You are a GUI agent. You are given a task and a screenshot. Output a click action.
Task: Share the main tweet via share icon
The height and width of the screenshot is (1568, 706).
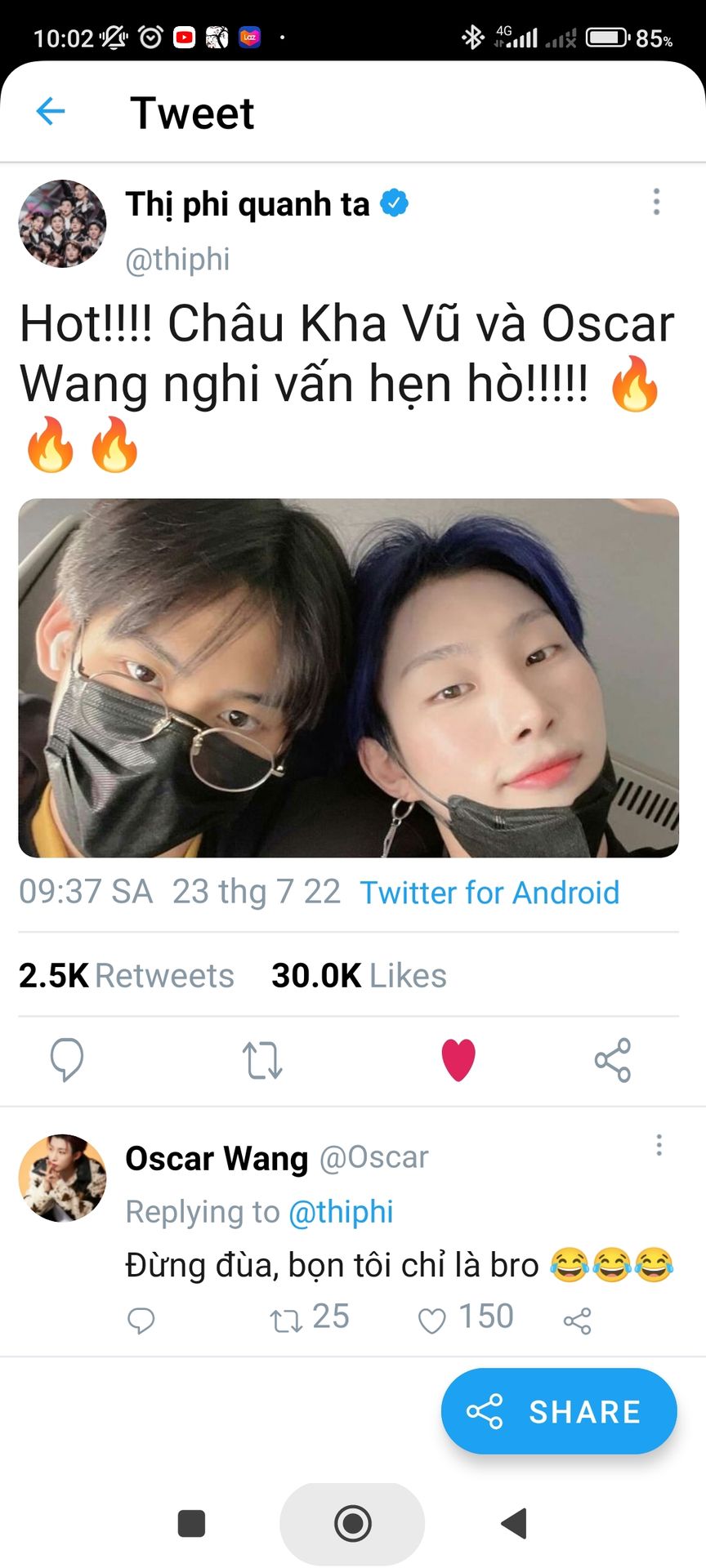tap(613, 1060)
